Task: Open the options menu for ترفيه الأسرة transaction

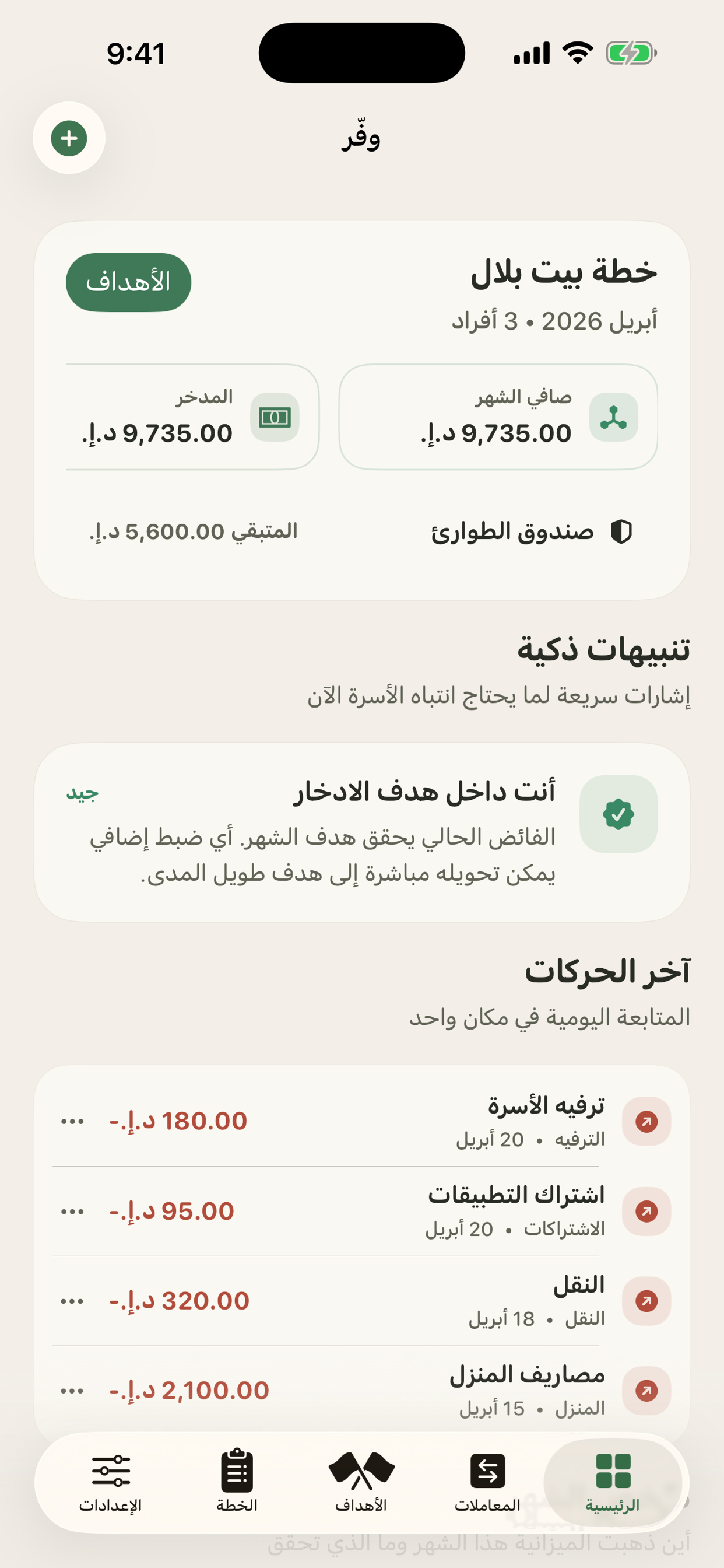Action: tap(72, 1122)
